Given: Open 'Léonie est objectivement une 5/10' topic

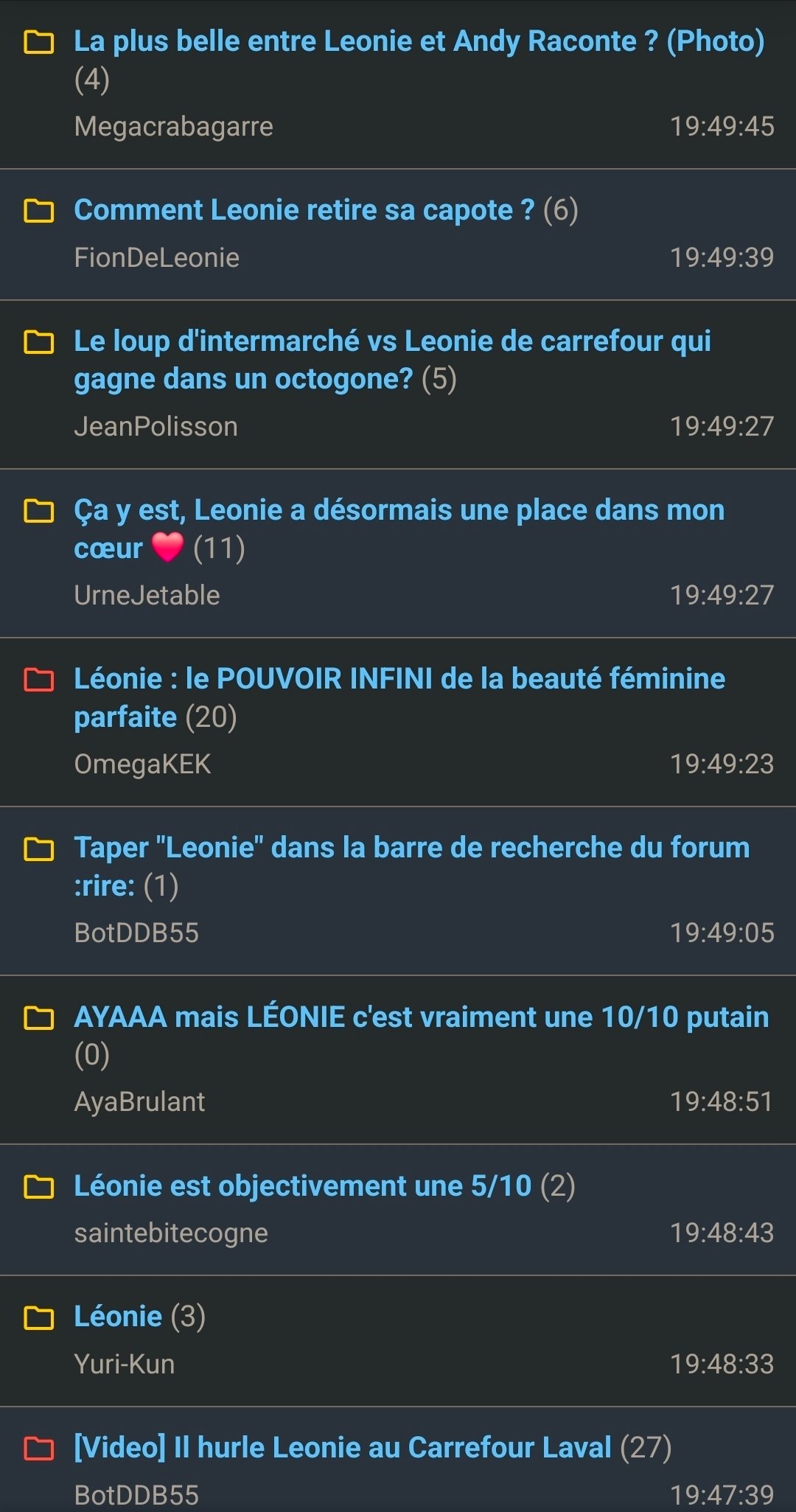Looking at the screenshot, I should pos(302,1186).
